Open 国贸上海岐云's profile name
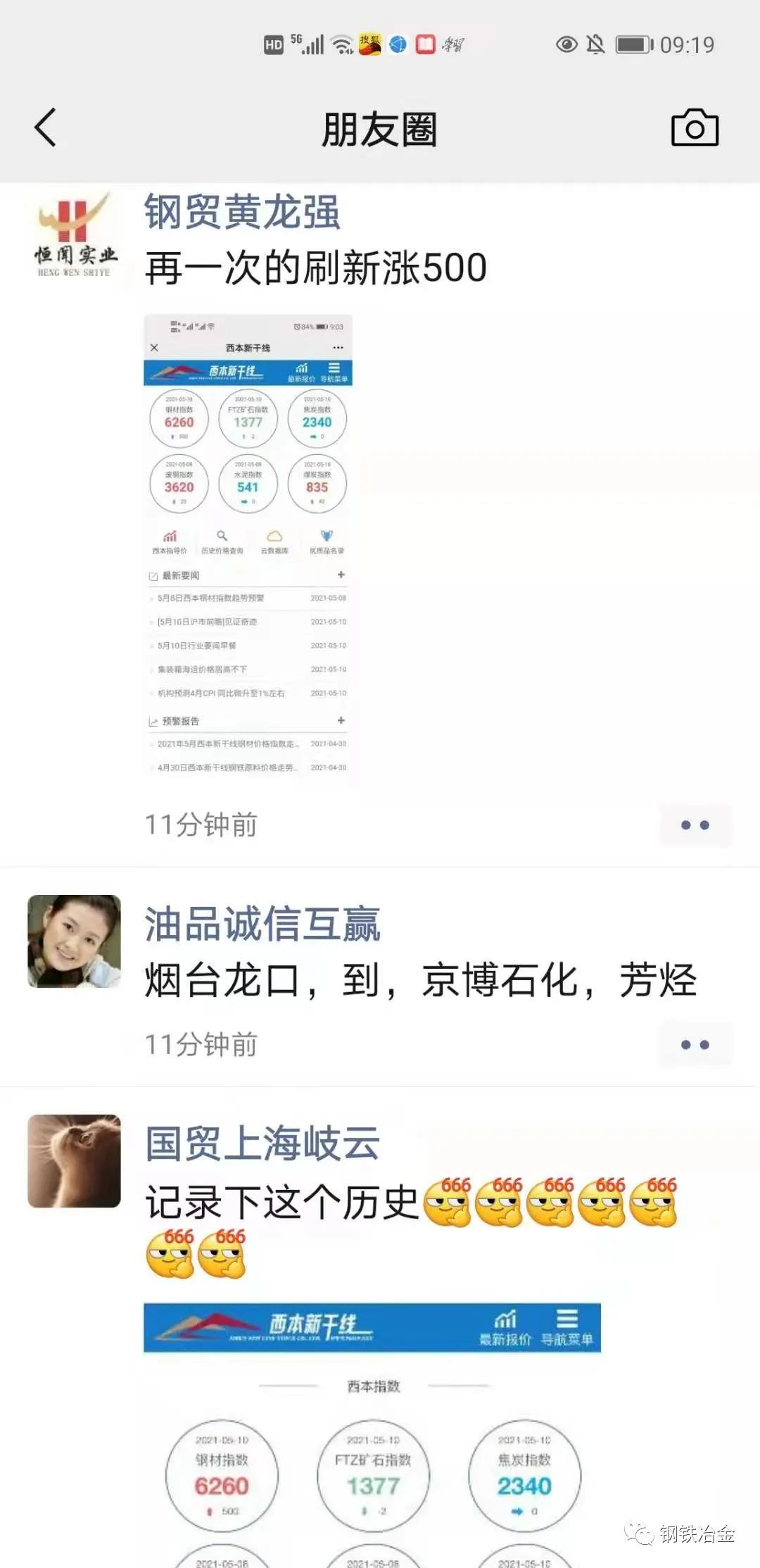Image resolution: width=760 pixels, height=1568 pixels. coord(262,1143)
